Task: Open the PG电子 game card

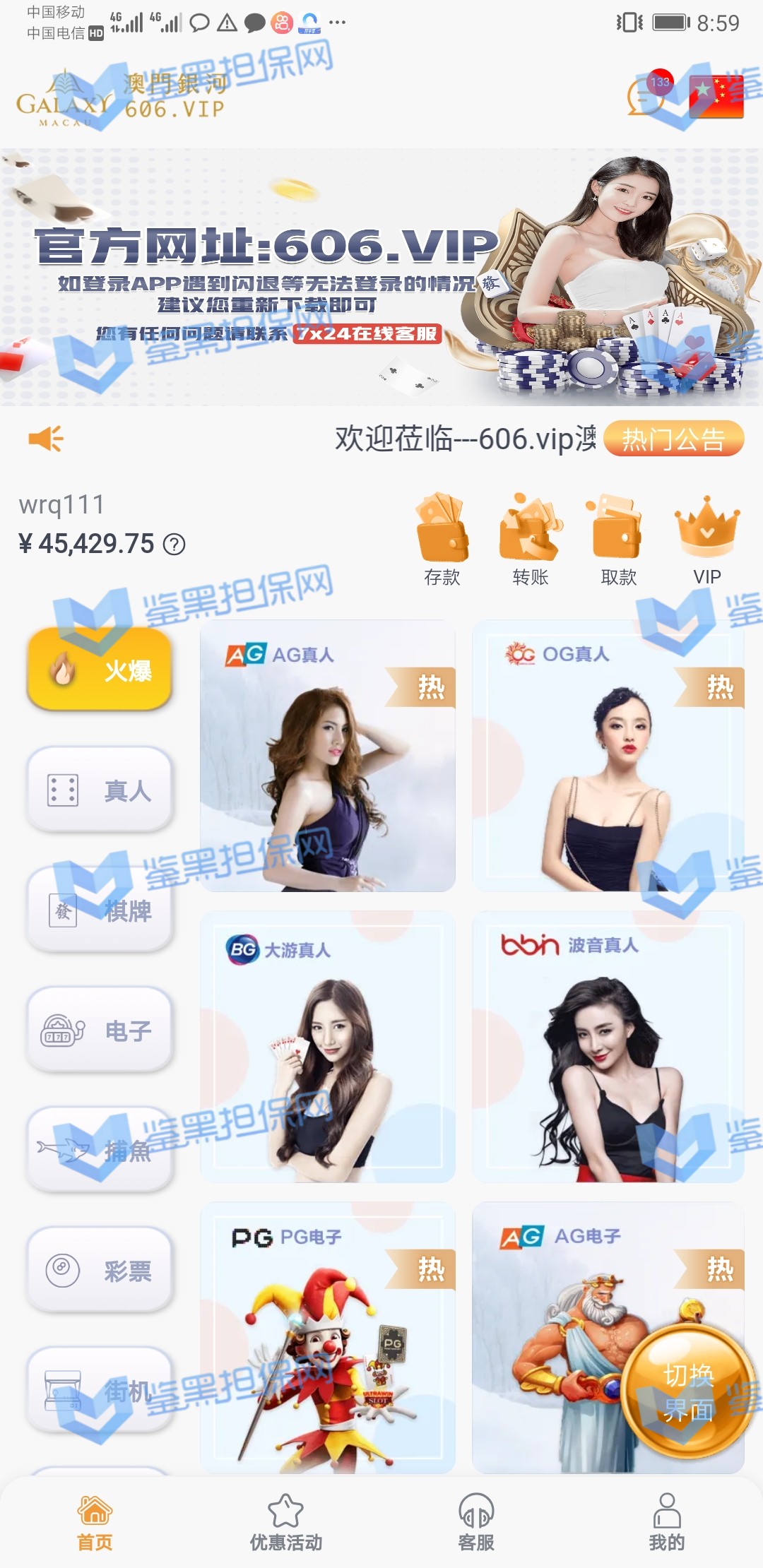Action: (328, 1338)
